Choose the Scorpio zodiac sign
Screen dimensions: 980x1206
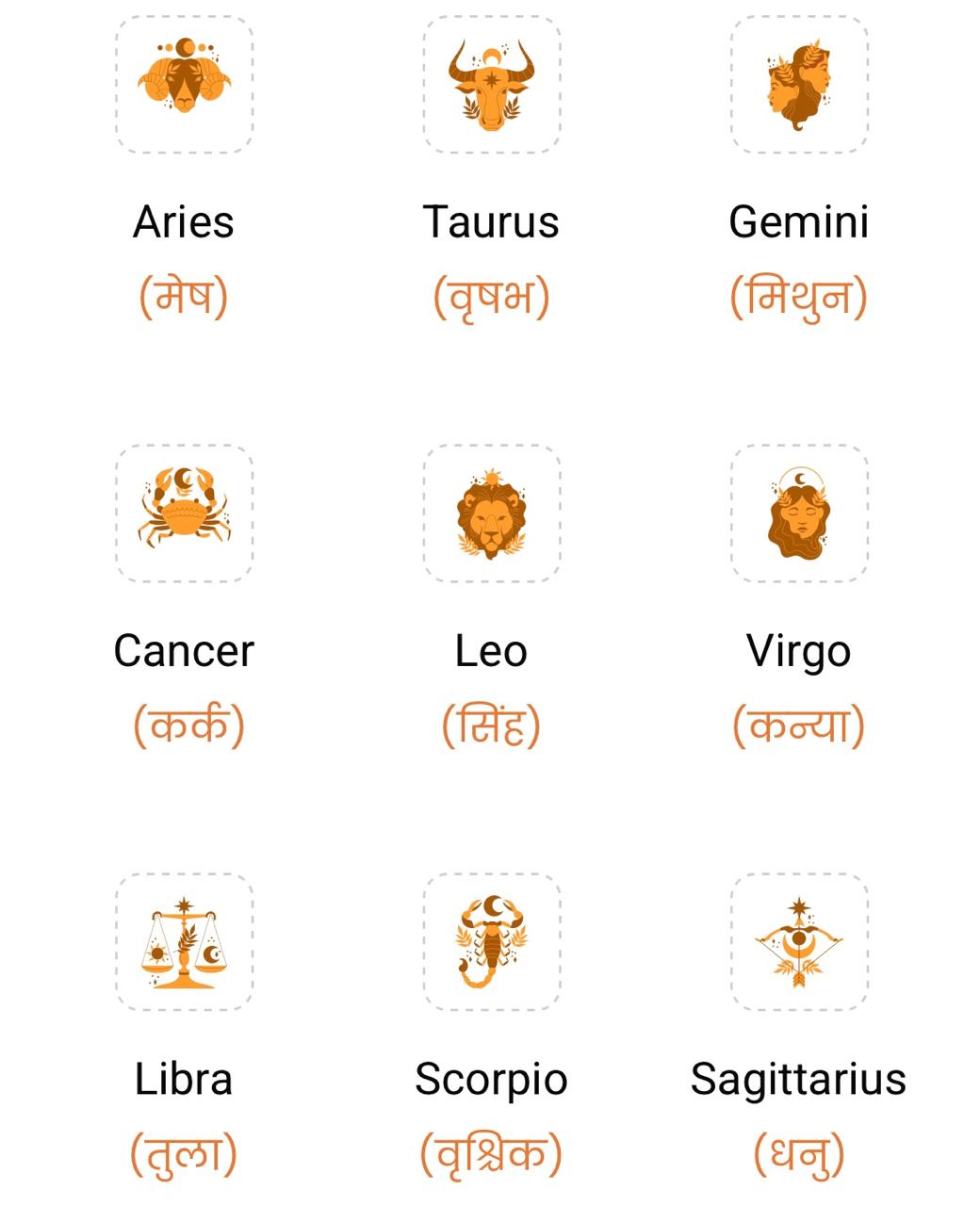pyautogui.click(x=491, y=942)
